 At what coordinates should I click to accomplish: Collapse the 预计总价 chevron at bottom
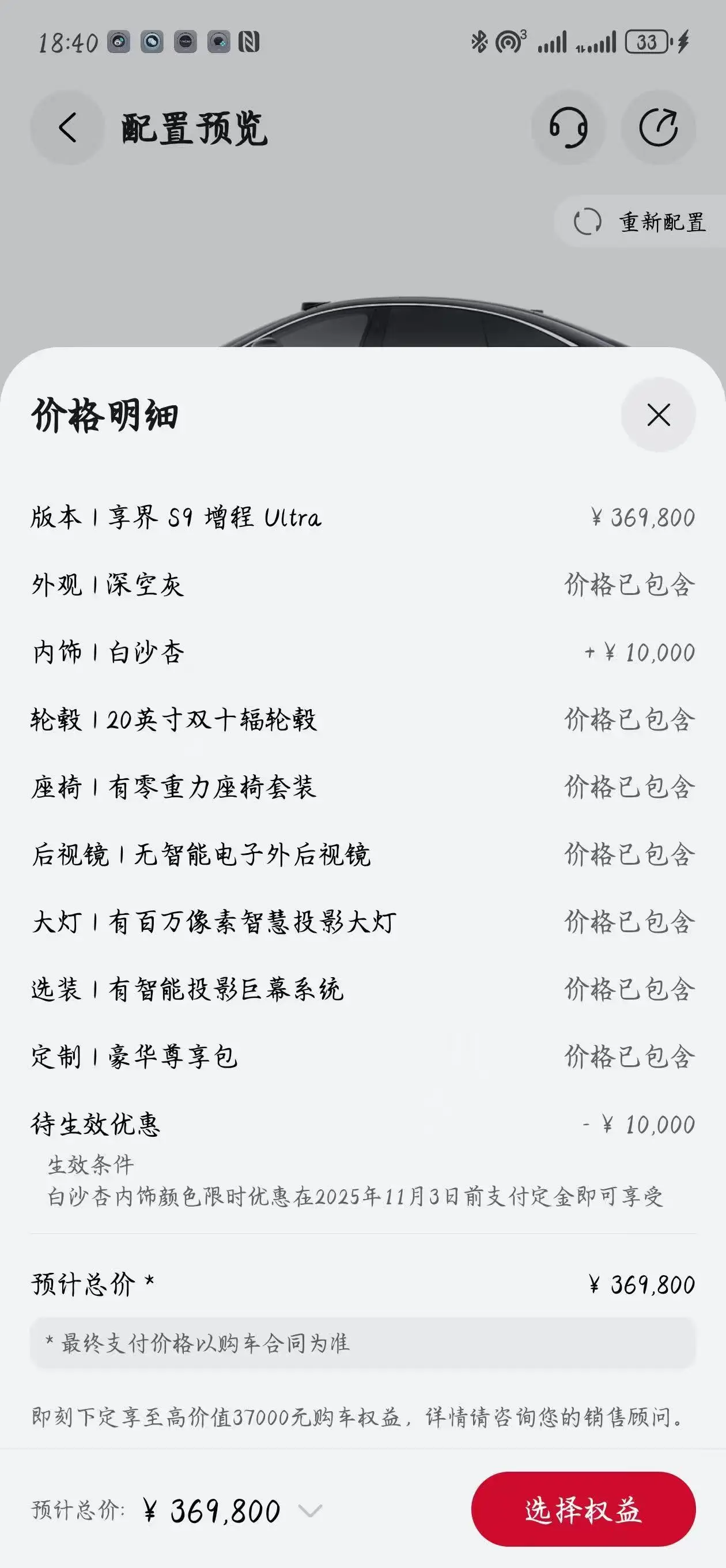point(311,1511)
